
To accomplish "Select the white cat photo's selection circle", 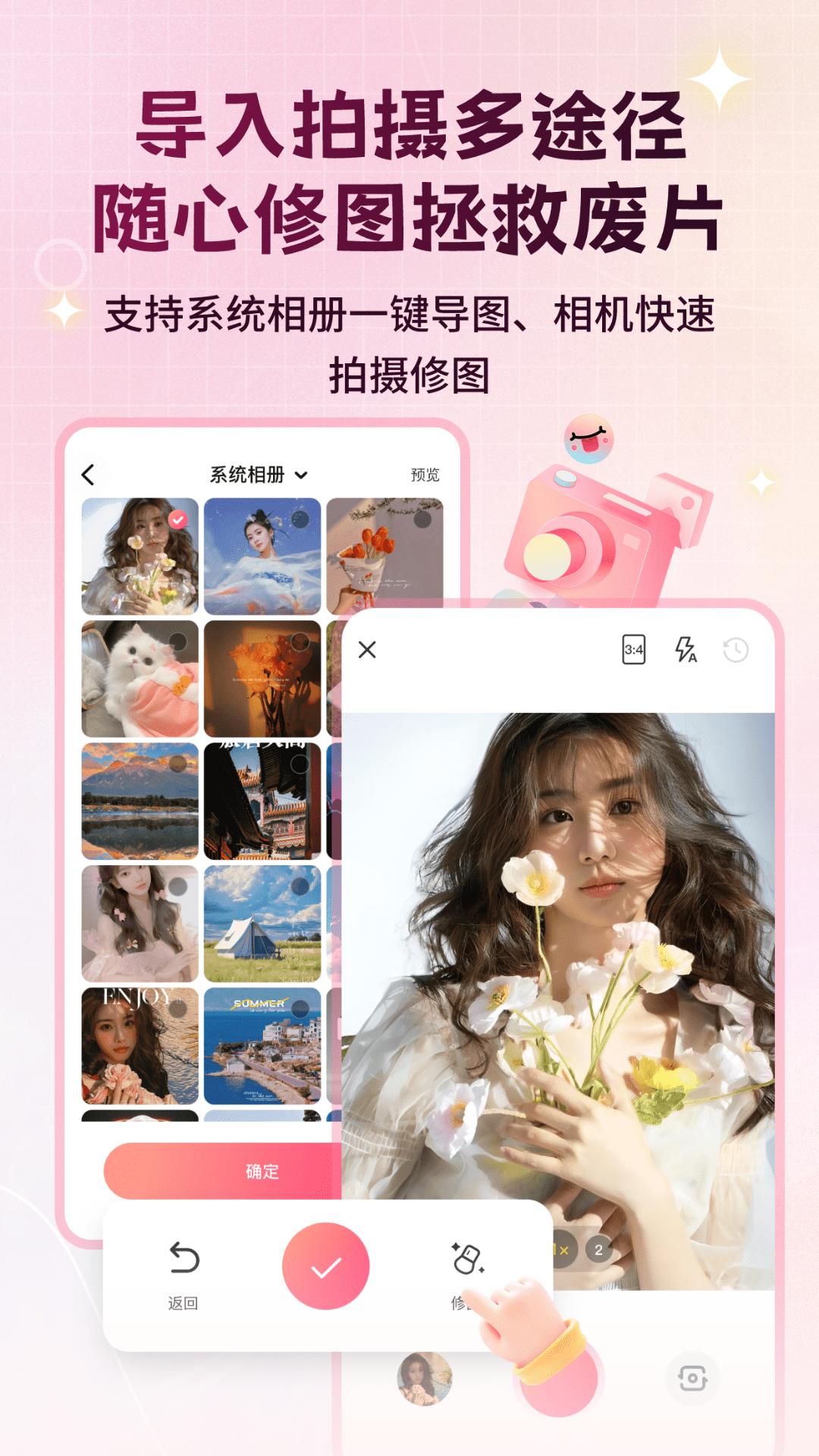I will point(179,643).
